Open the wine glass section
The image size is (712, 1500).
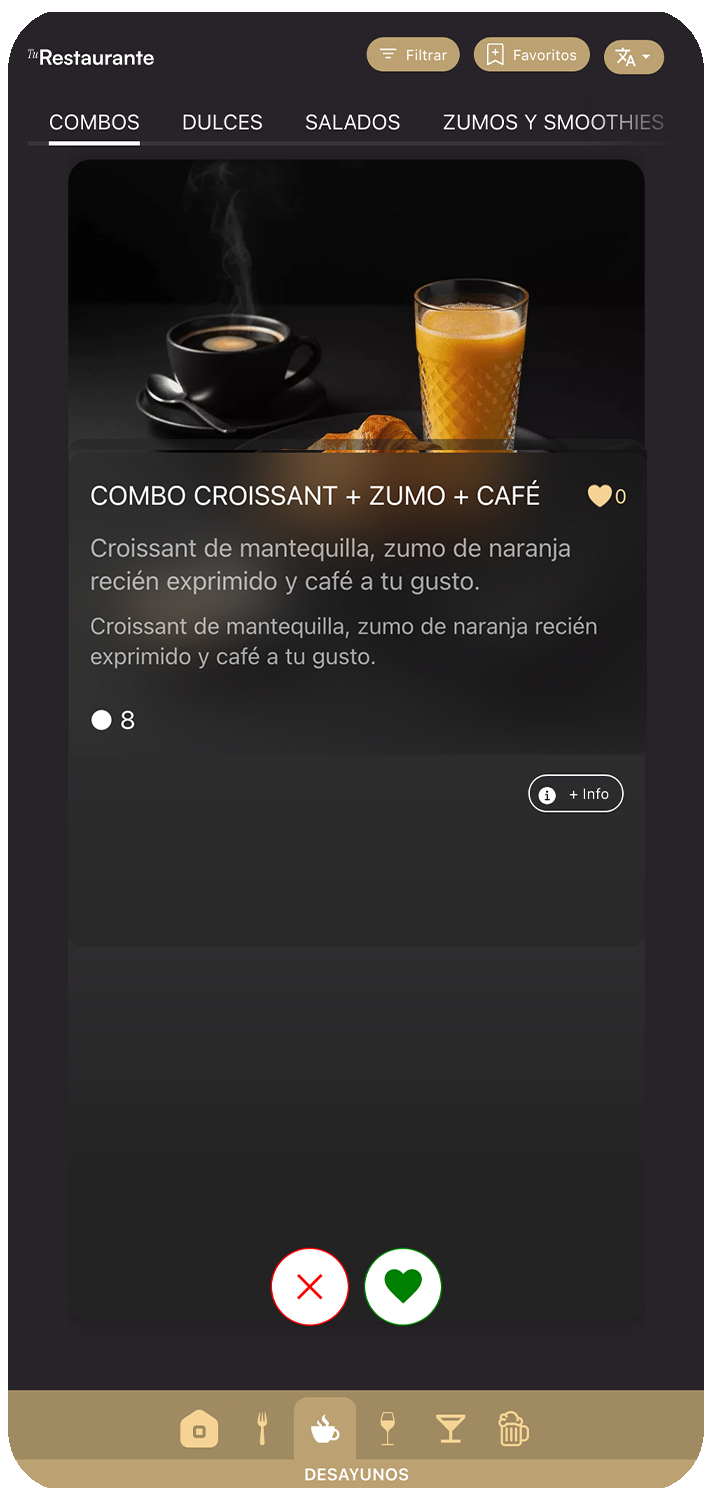(388, 1429)
